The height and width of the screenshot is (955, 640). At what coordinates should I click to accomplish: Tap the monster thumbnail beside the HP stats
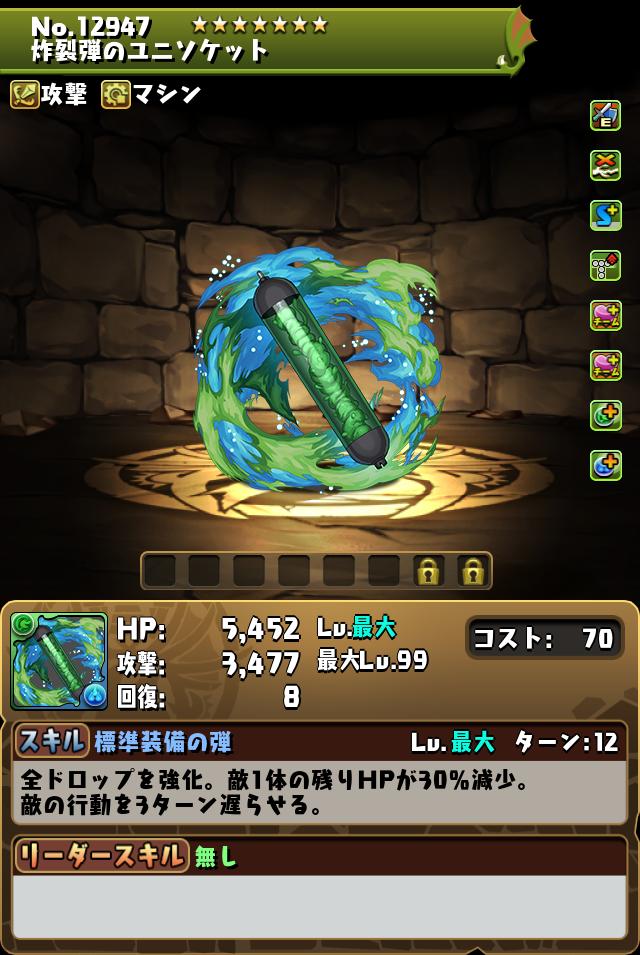tap(58, 661)
